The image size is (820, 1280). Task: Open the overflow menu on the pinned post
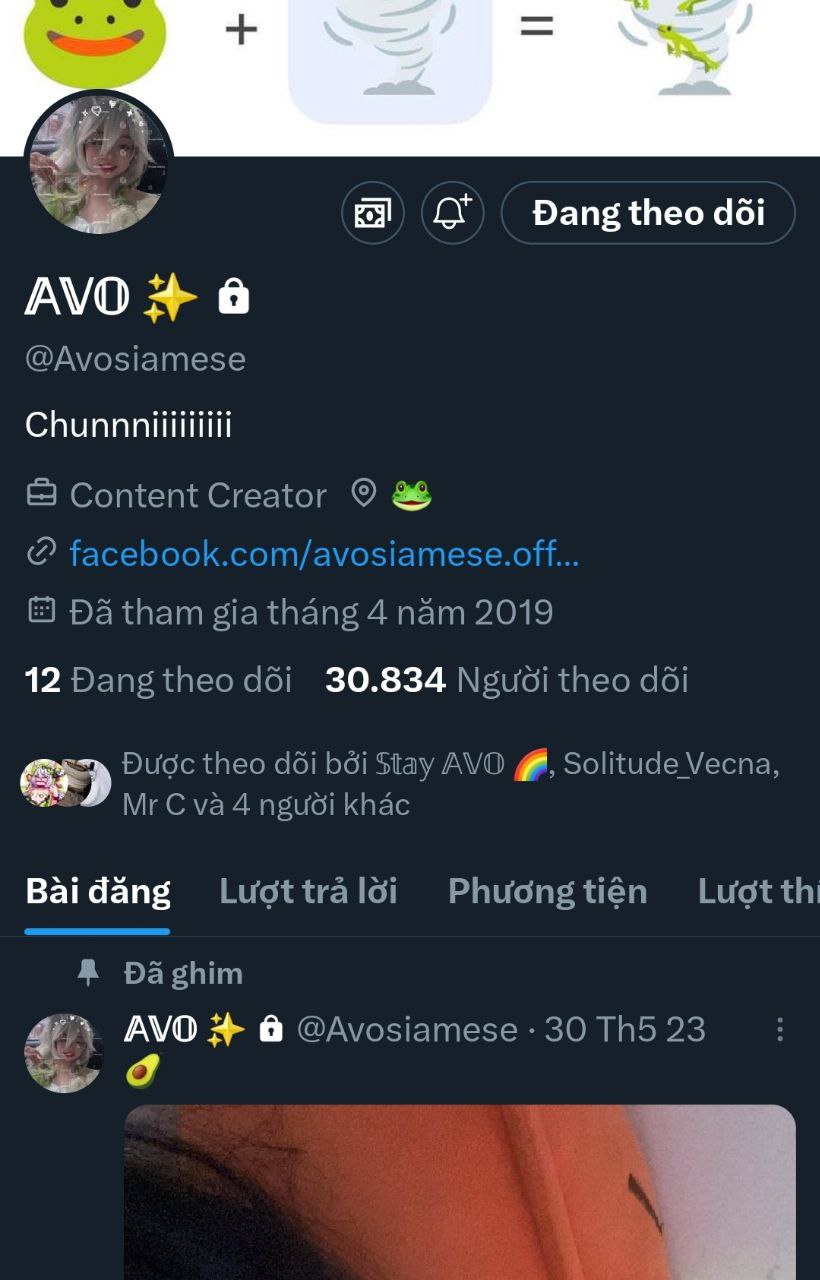point(780,1030)
